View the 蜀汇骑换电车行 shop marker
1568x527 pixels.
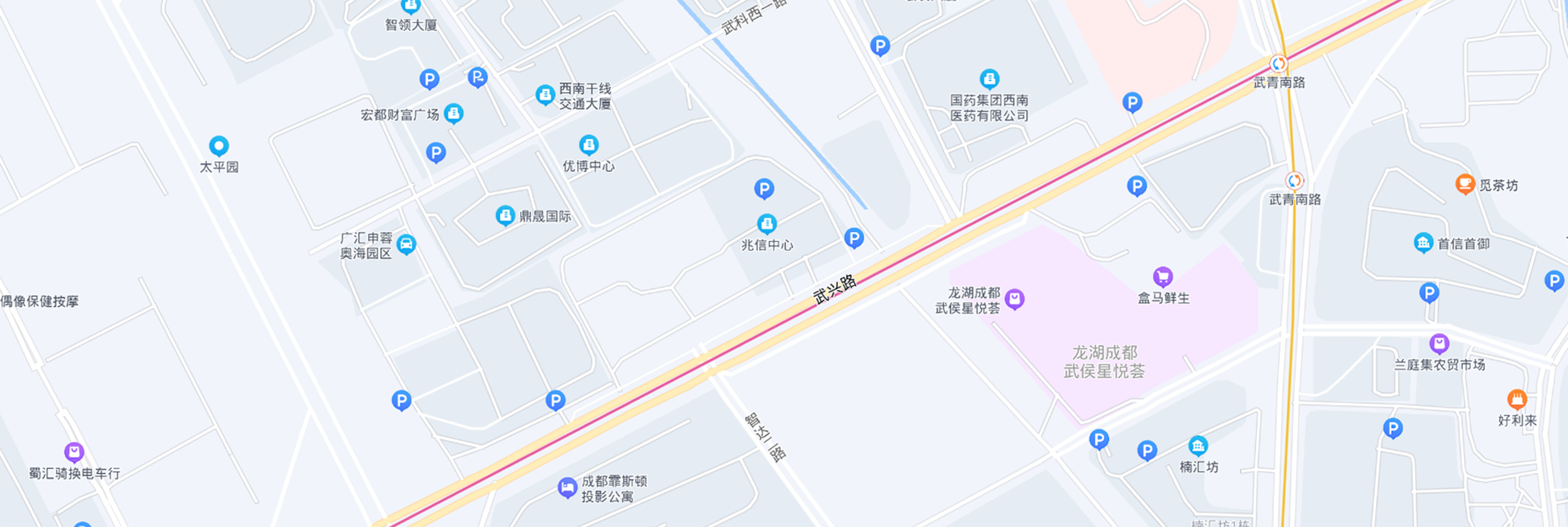point(74,452)
